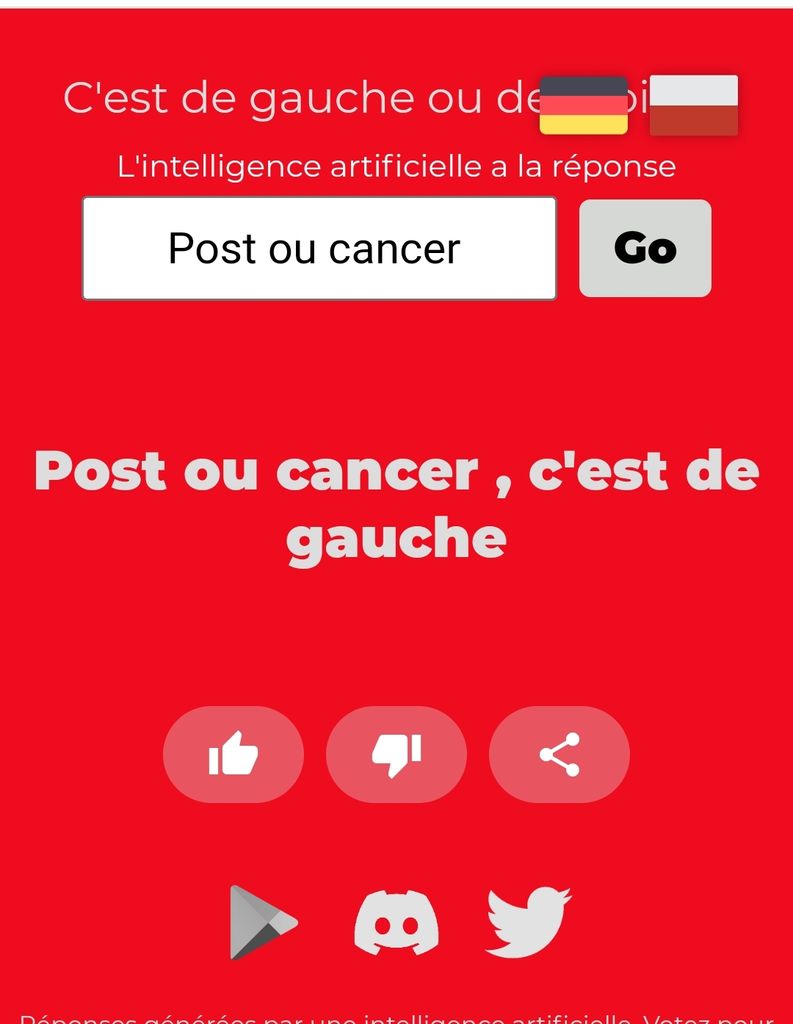The image size is (793, 1024).
Task: Downvote the answer with thumbs down
Action: tap(396, 754)
